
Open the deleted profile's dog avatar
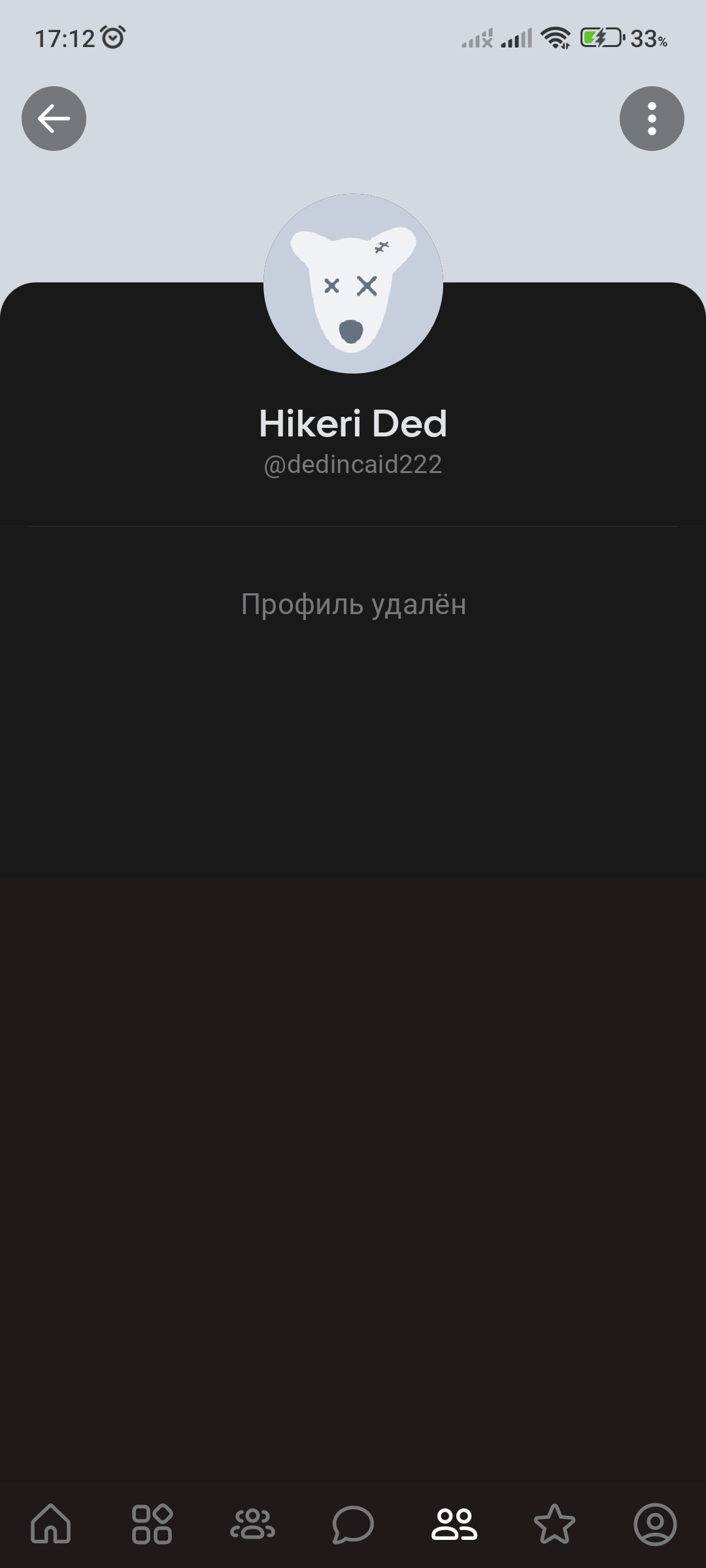tap(353, 284)
